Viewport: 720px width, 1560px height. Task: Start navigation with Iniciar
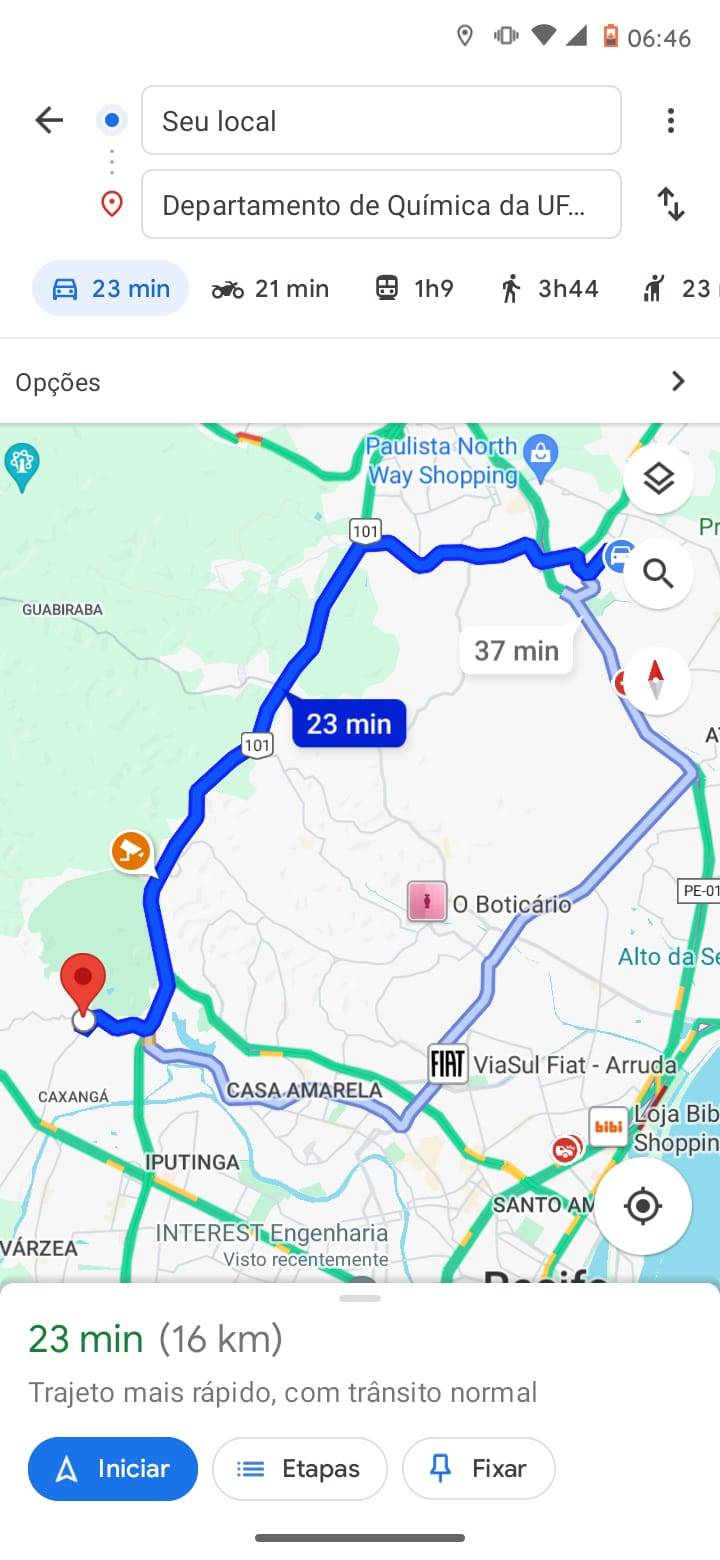point(113,1469)
